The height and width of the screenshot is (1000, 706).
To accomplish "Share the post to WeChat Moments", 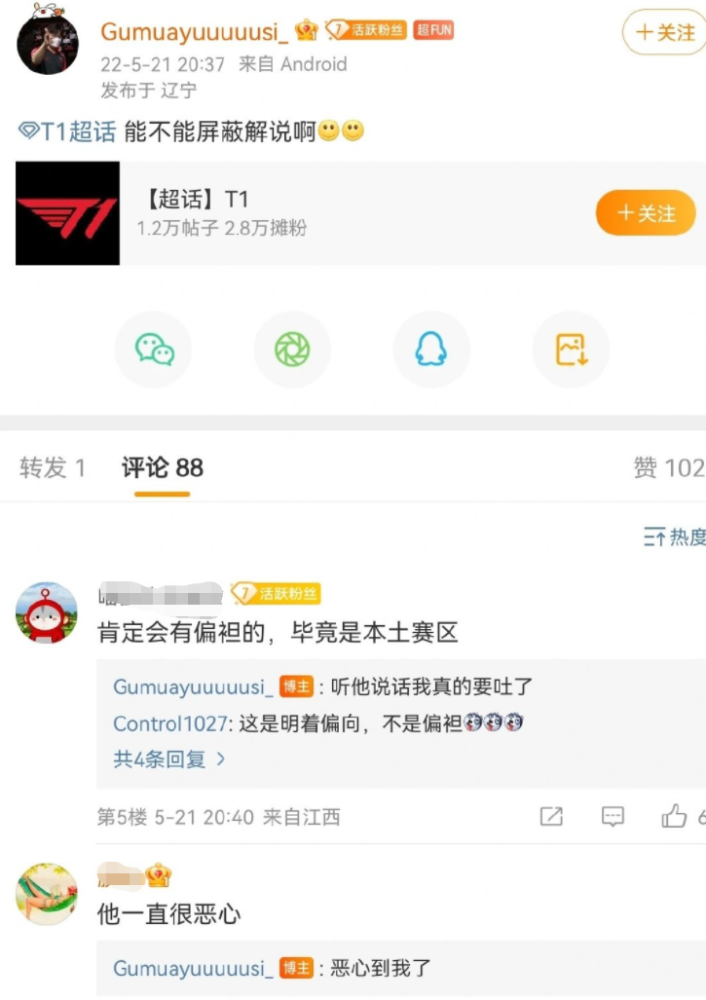I will pos(293,349).
